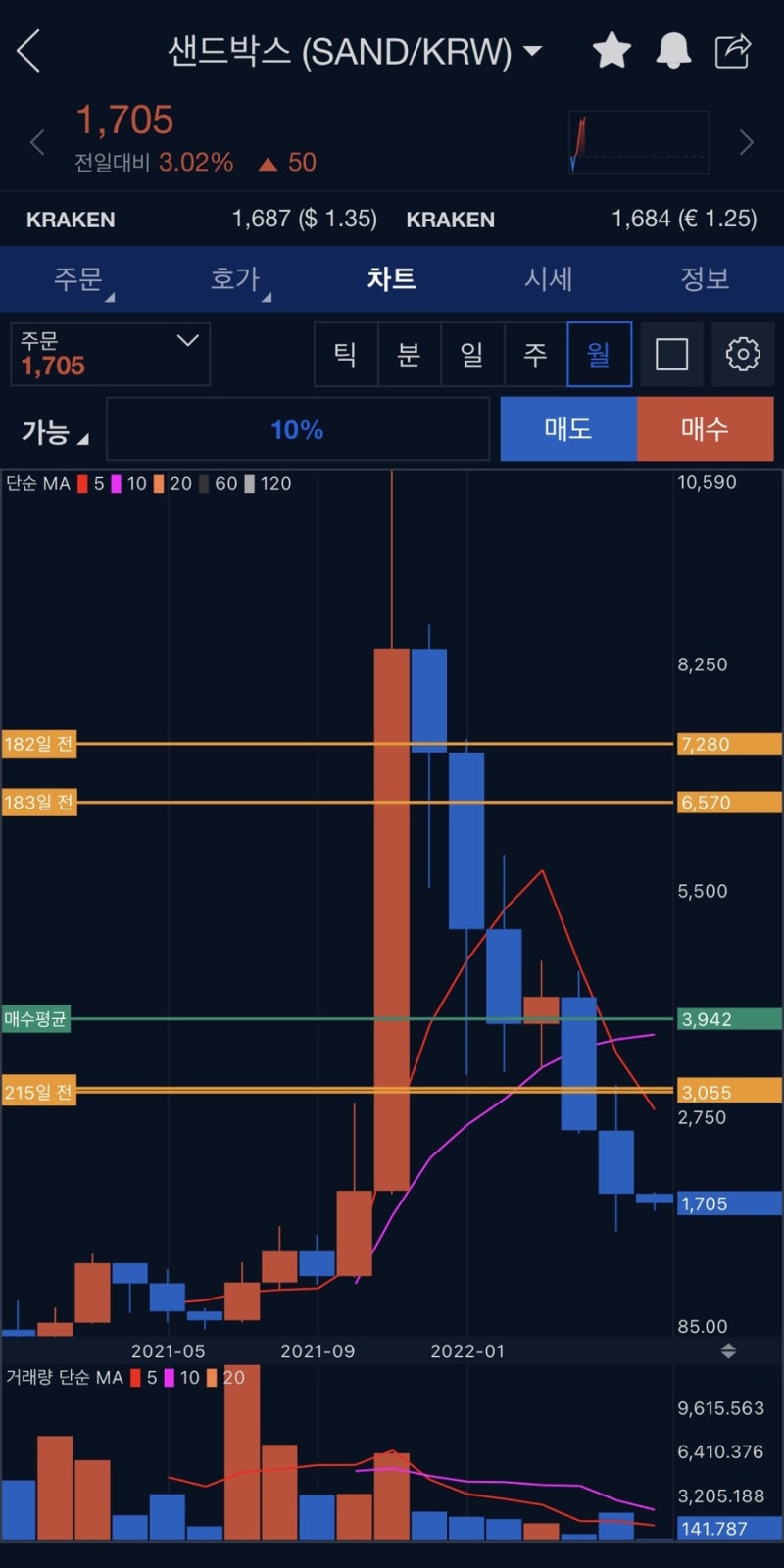The image size is (784, 1568).
Task: Go to the previous coin arrow
Action: (x=37, y=142)
